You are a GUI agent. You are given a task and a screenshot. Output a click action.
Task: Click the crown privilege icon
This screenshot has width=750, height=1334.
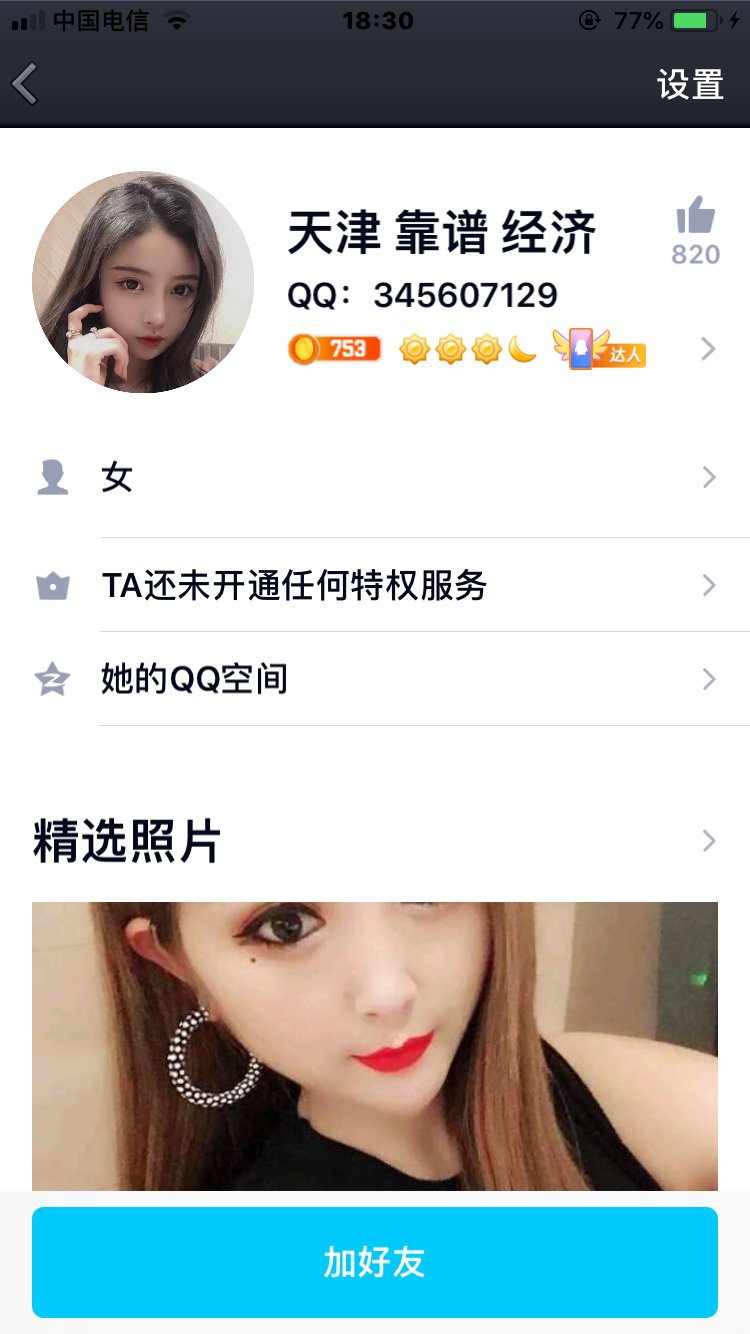click(x=53, y=585)
